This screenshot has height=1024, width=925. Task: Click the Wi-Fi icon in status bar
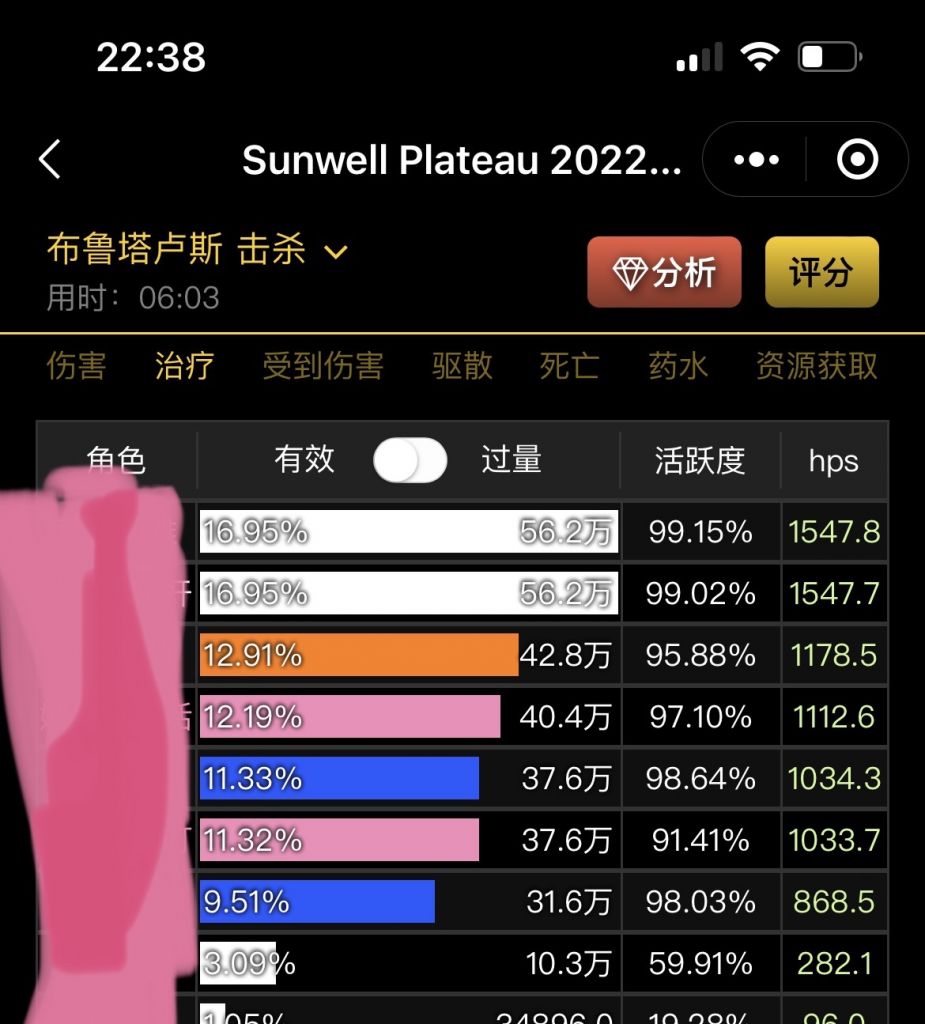point(762,57)
